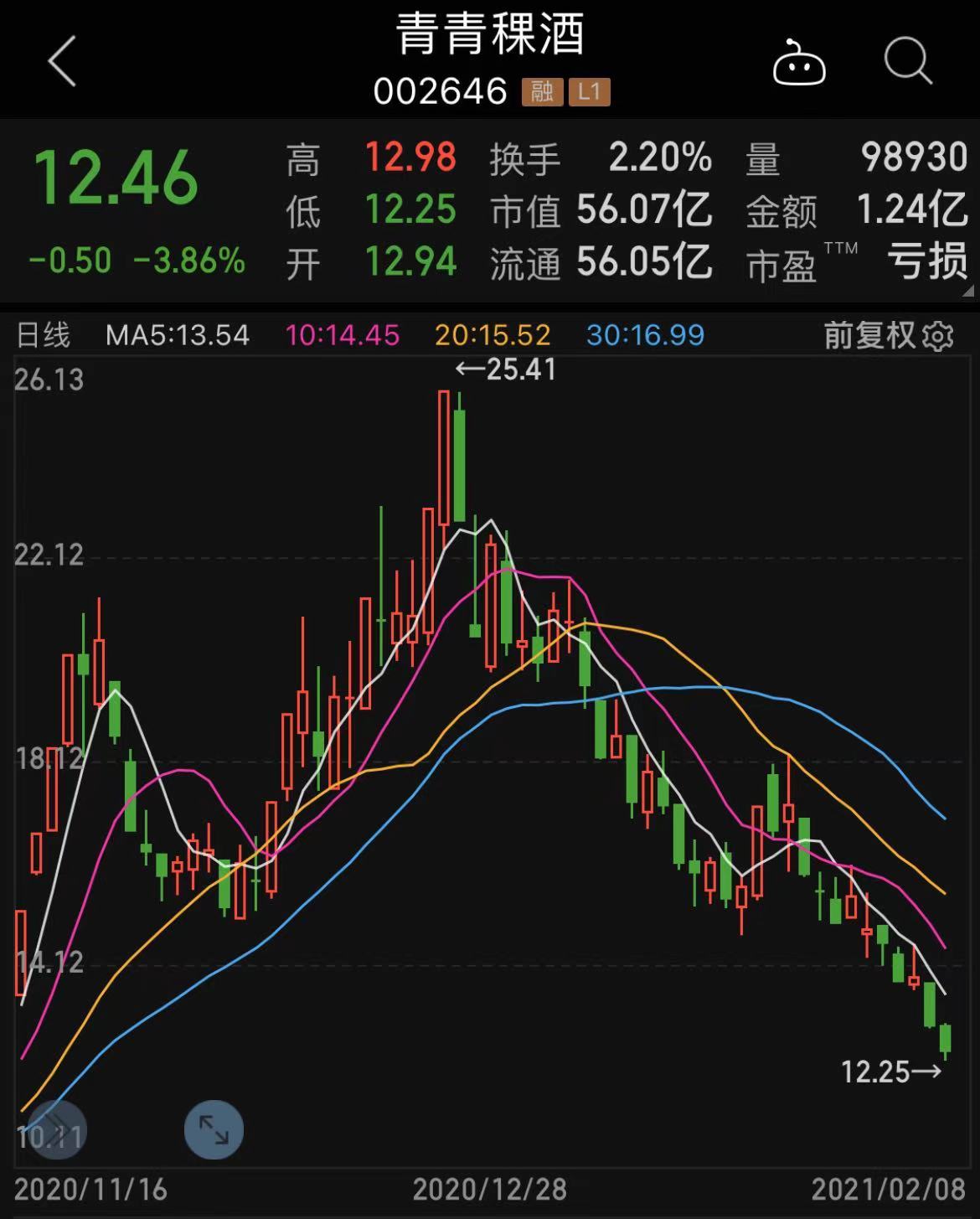980x1219 pixels.
Task: Expand the quote details panel corner
Action: pos(968,292)
